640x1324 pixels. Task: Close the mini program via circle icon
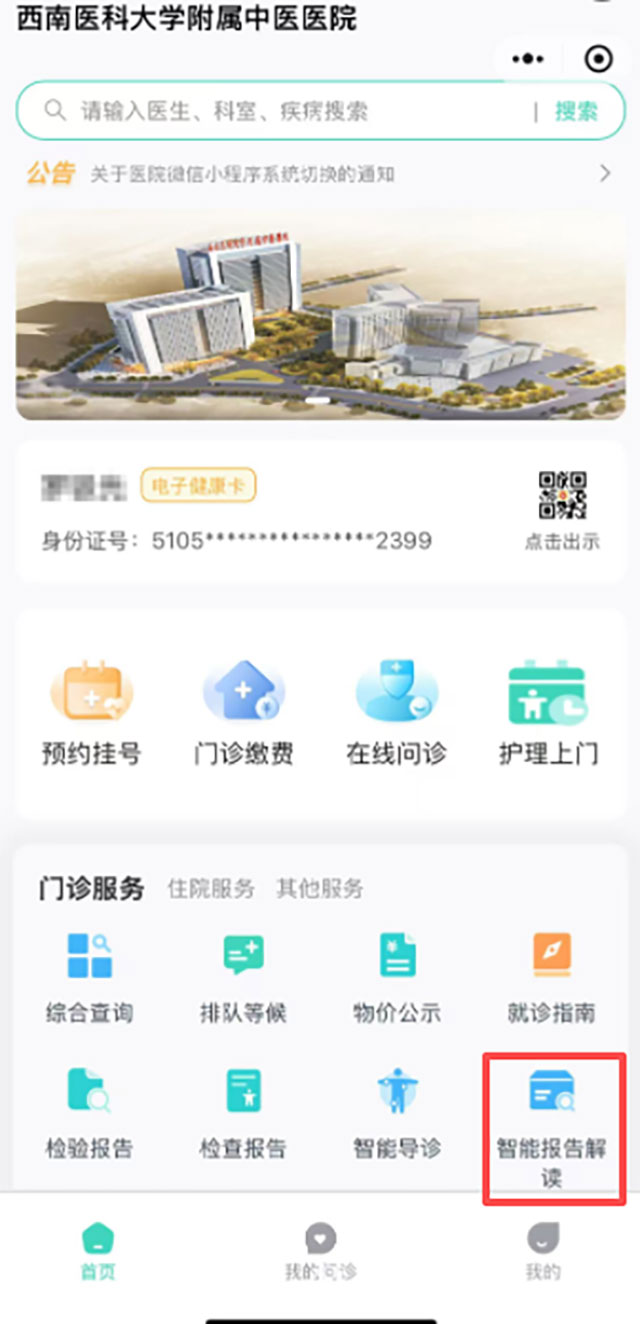(598, 60)
